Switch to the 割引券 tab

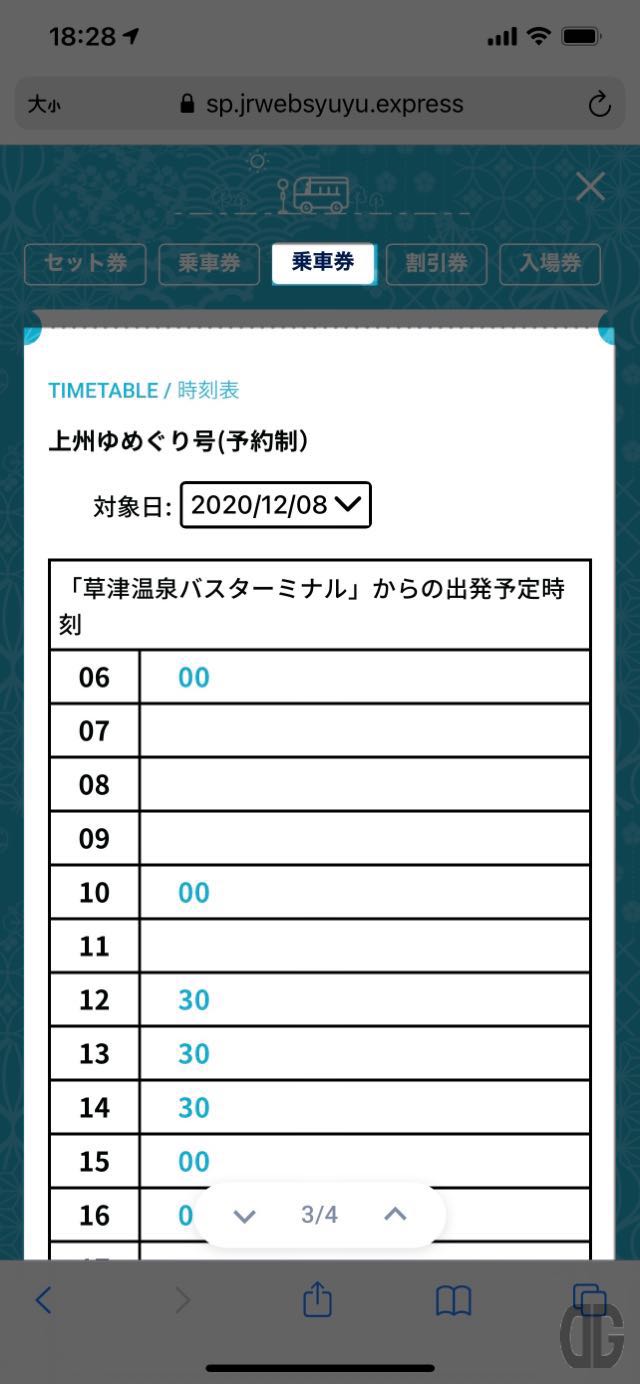pyautogui.click(x=436, y=264)
